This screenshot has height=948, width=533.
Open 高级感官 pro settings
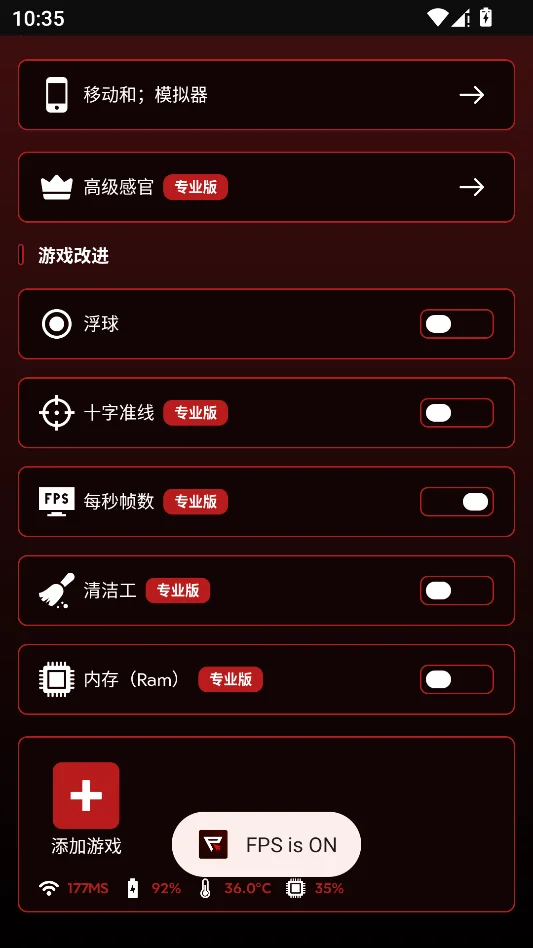tap(266, 187)
